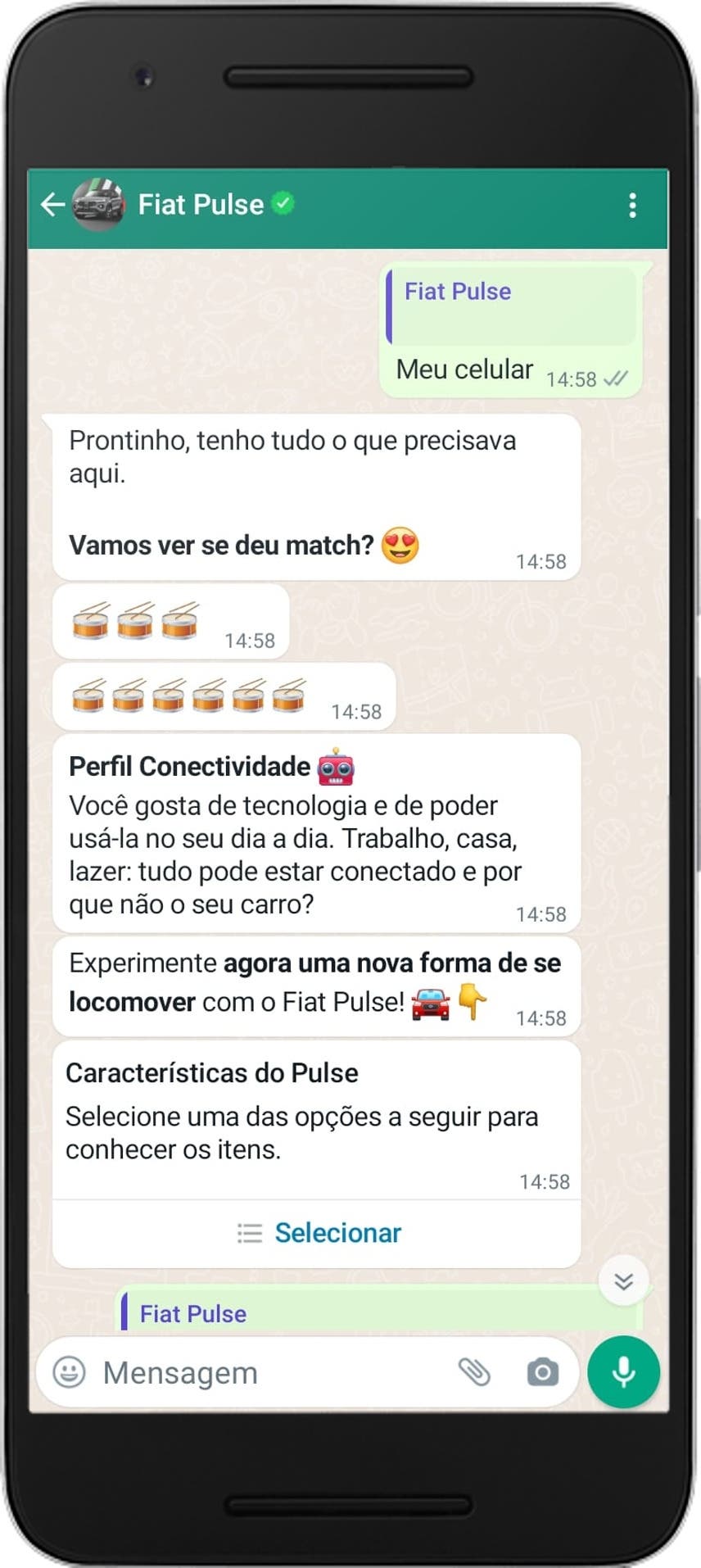Tap Selecionar to view Pulse options
Image resolution: width=701 pixels, height=1568 pixels.
[318, 1233]
